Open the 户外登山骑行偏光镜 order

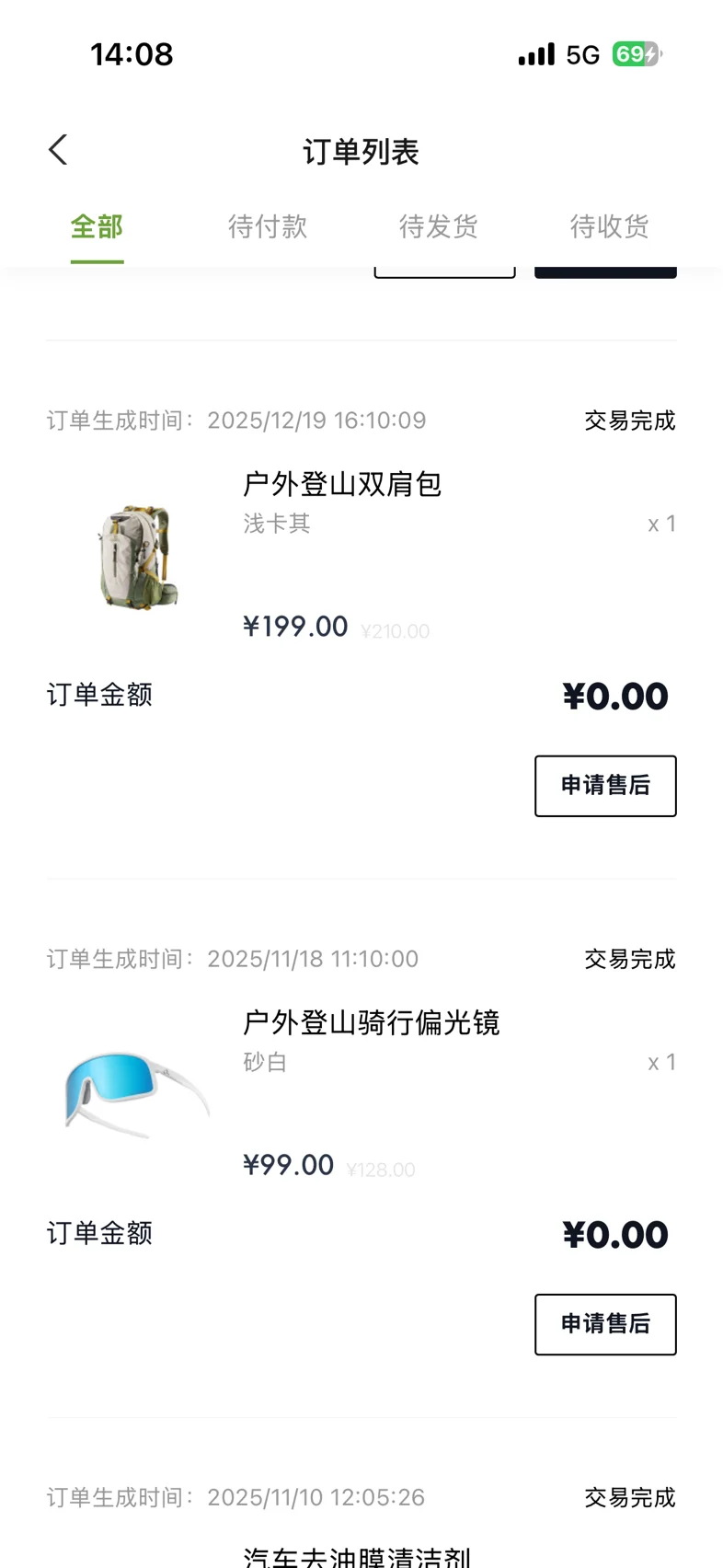(371, 1022)
